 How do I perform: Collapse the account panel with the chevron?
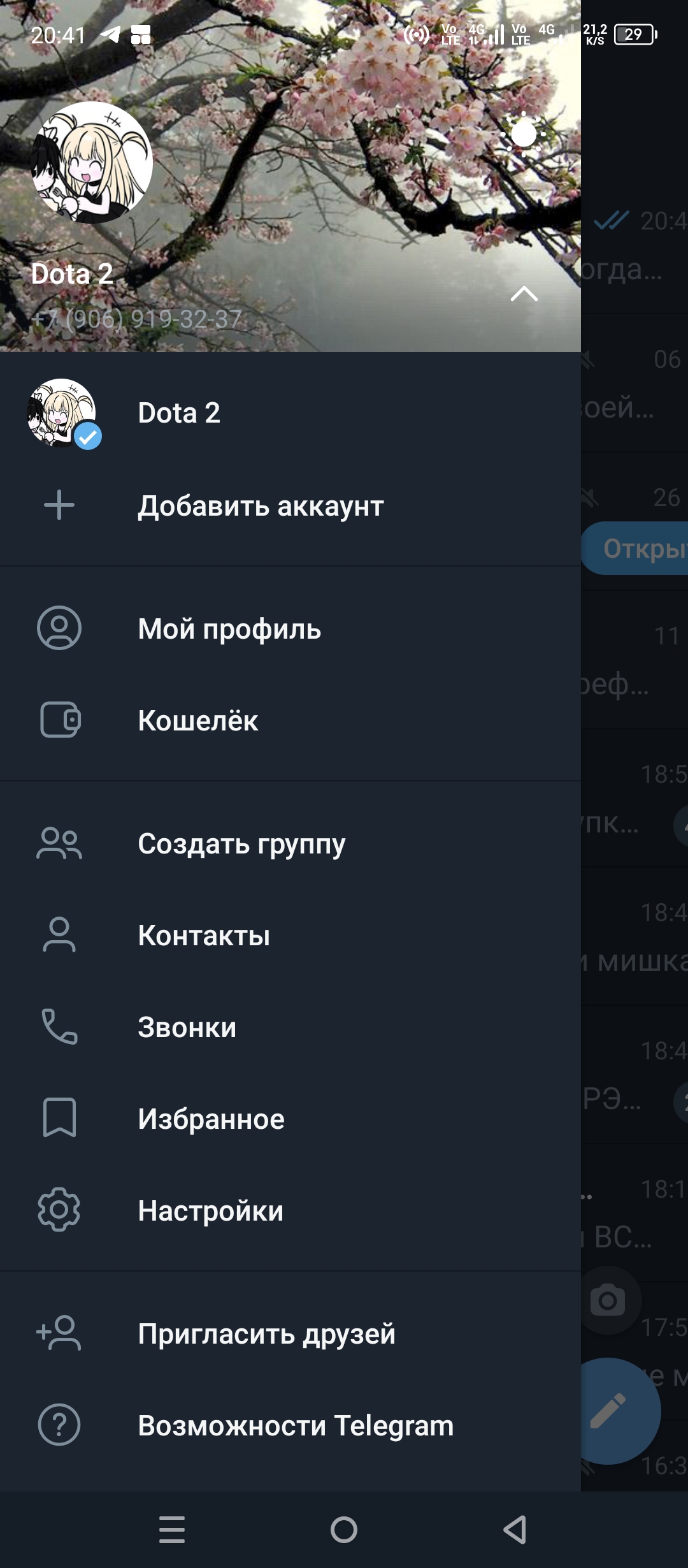(x=524, y=294)
